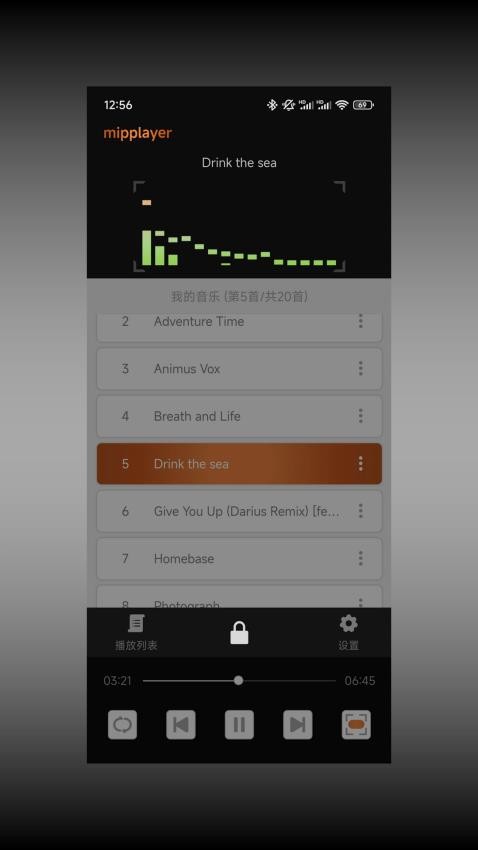478x850 pixels.
Task: Select the Drink the sea row
Action: (239, 463)
